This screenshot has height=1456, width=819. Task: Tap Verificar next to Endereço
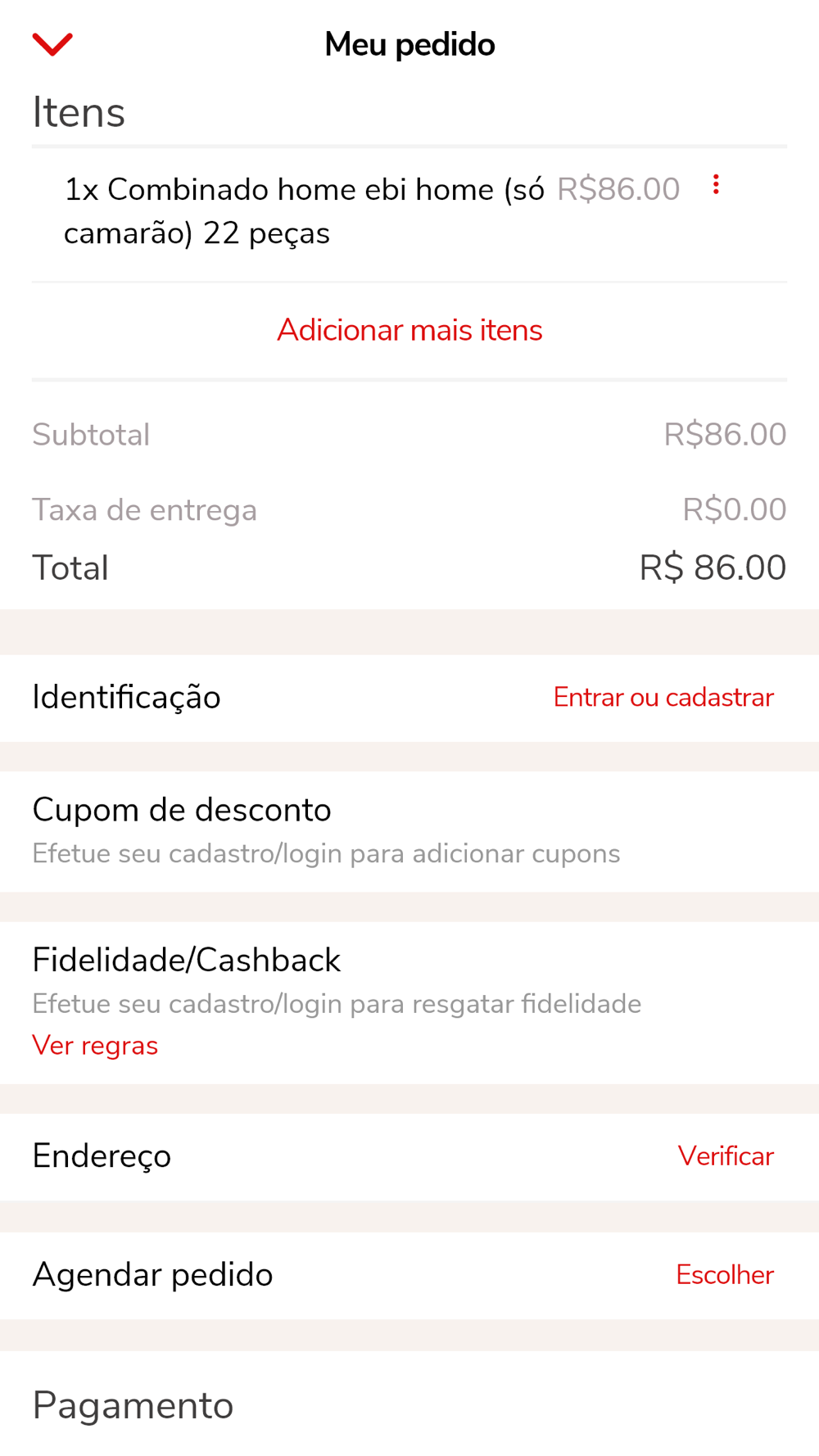726,1156
